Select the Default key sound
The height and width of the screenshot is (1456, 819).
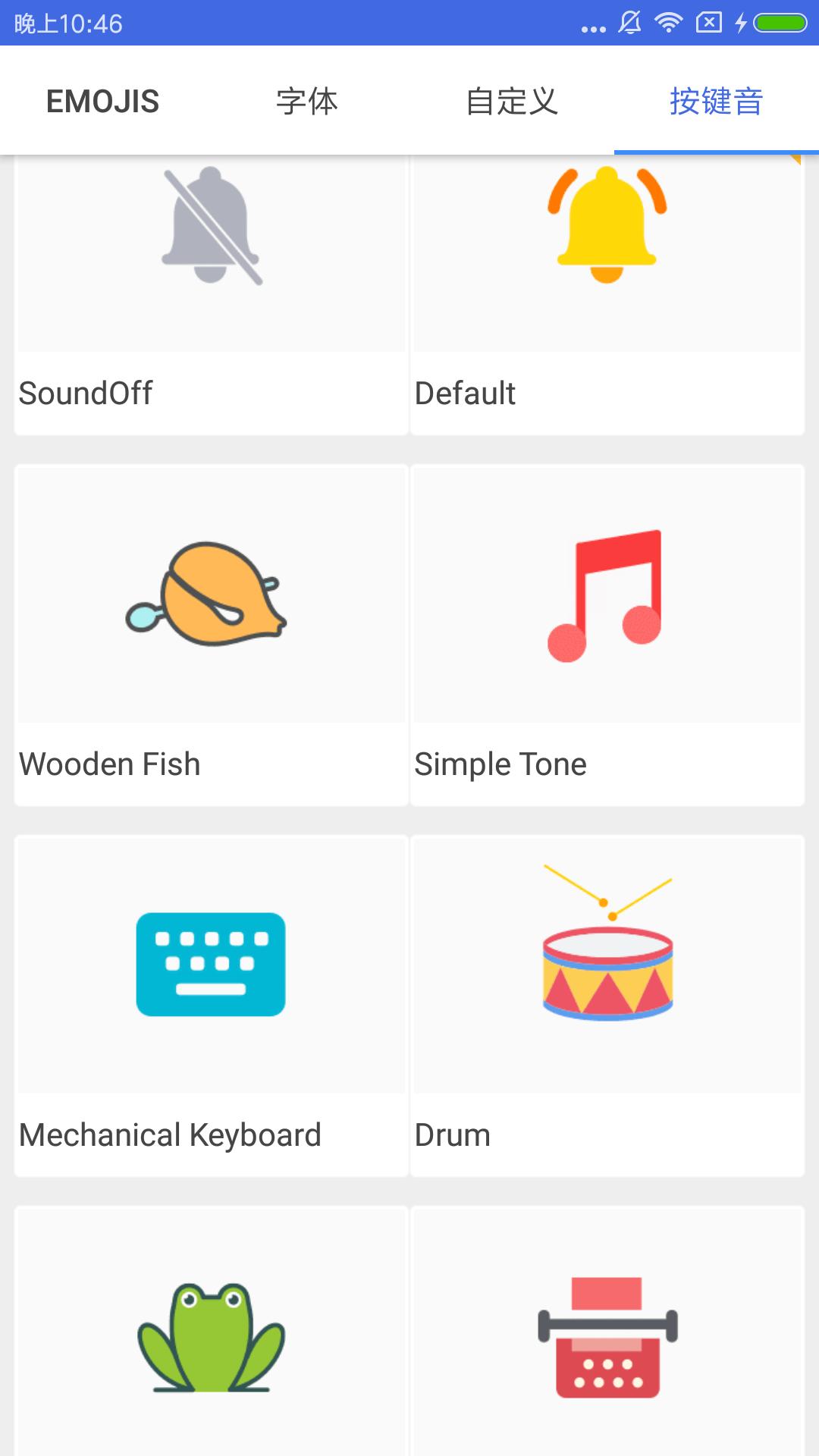(x=607, y=296)
